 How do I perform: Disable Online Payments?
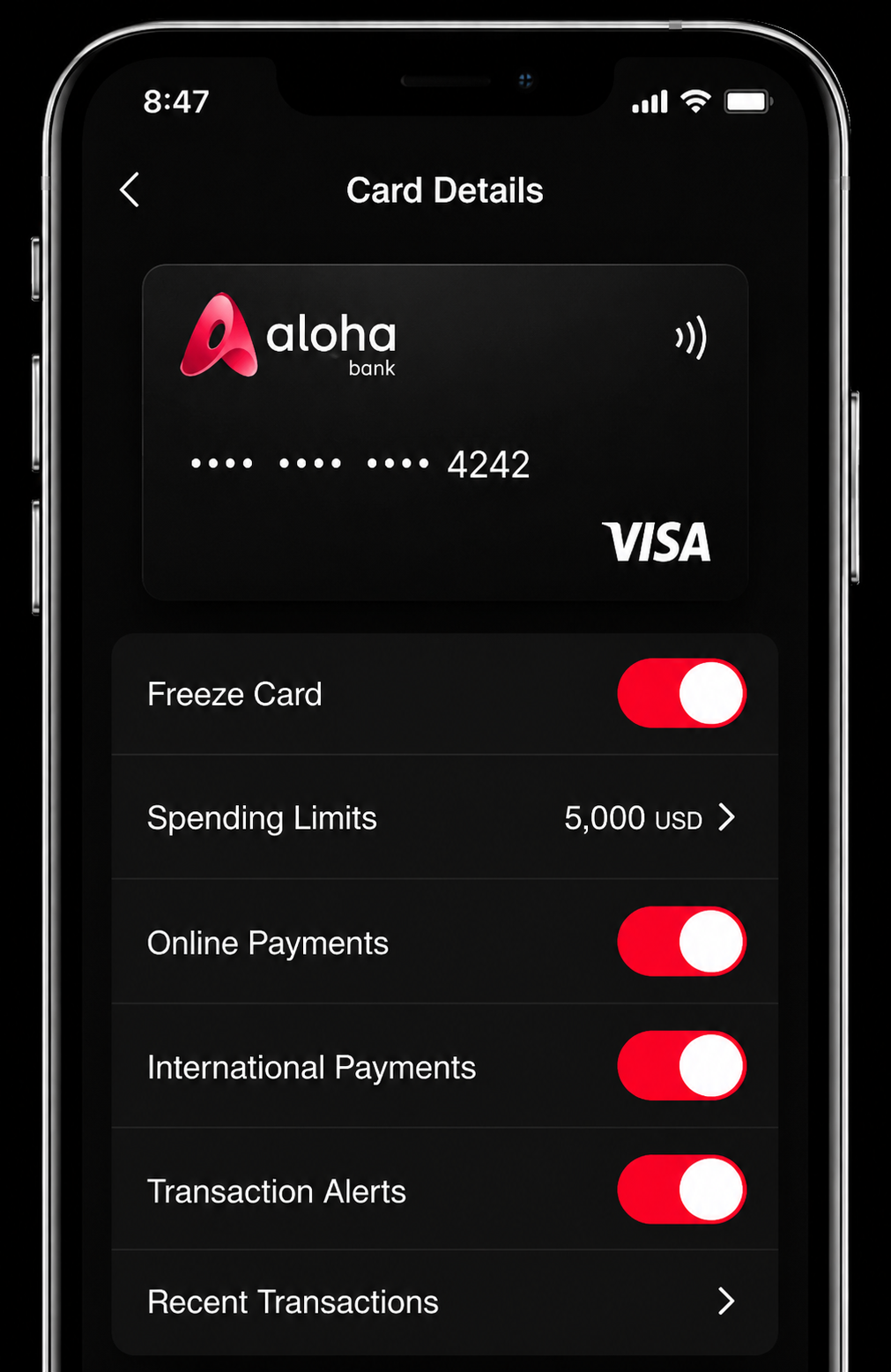[x=681, y=942]
